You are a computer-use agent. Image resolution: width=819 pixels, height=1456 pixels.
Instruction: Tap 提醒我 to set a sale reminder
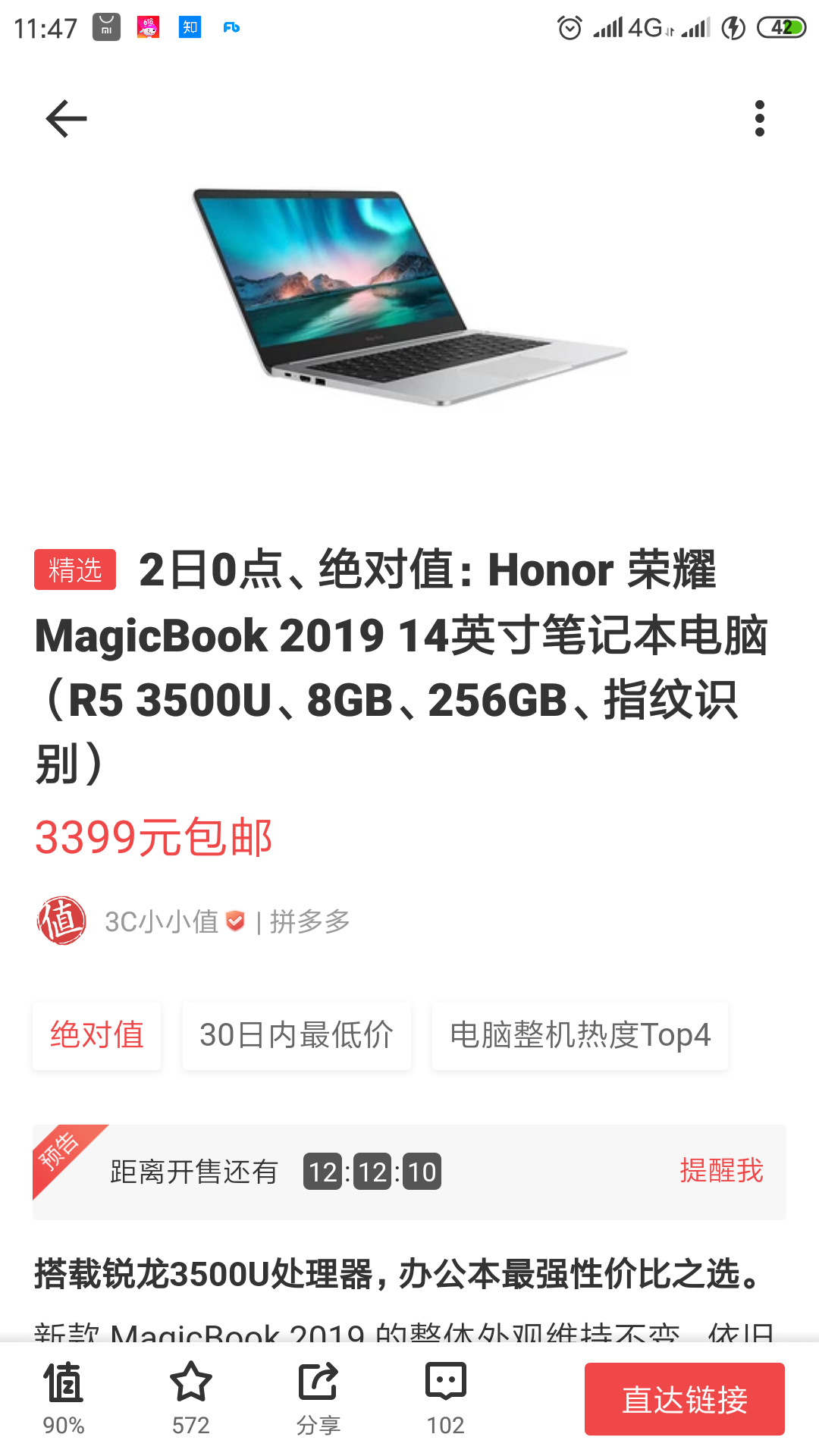723,1172
